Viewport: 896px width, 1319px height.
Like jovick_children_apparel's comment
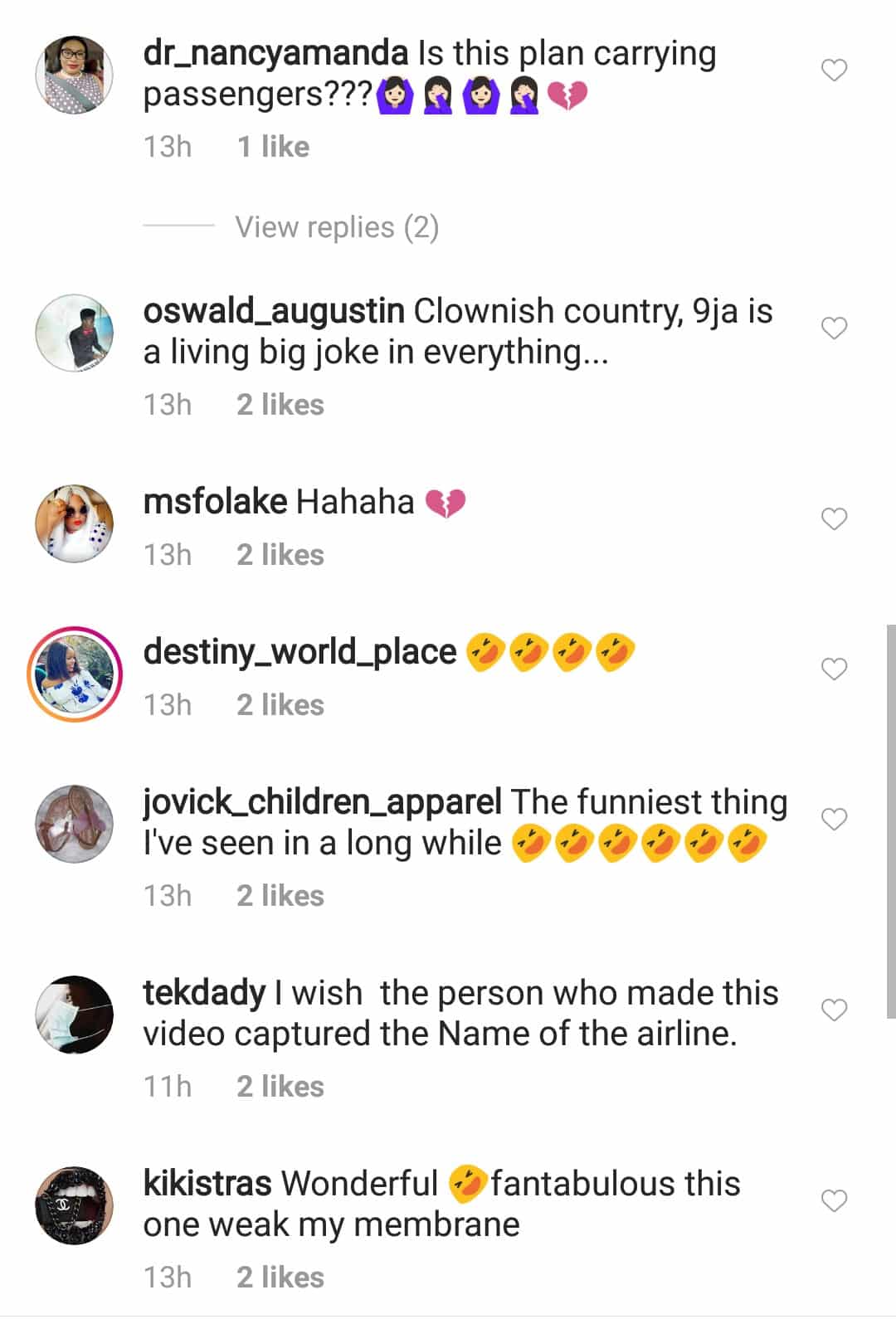834,819
